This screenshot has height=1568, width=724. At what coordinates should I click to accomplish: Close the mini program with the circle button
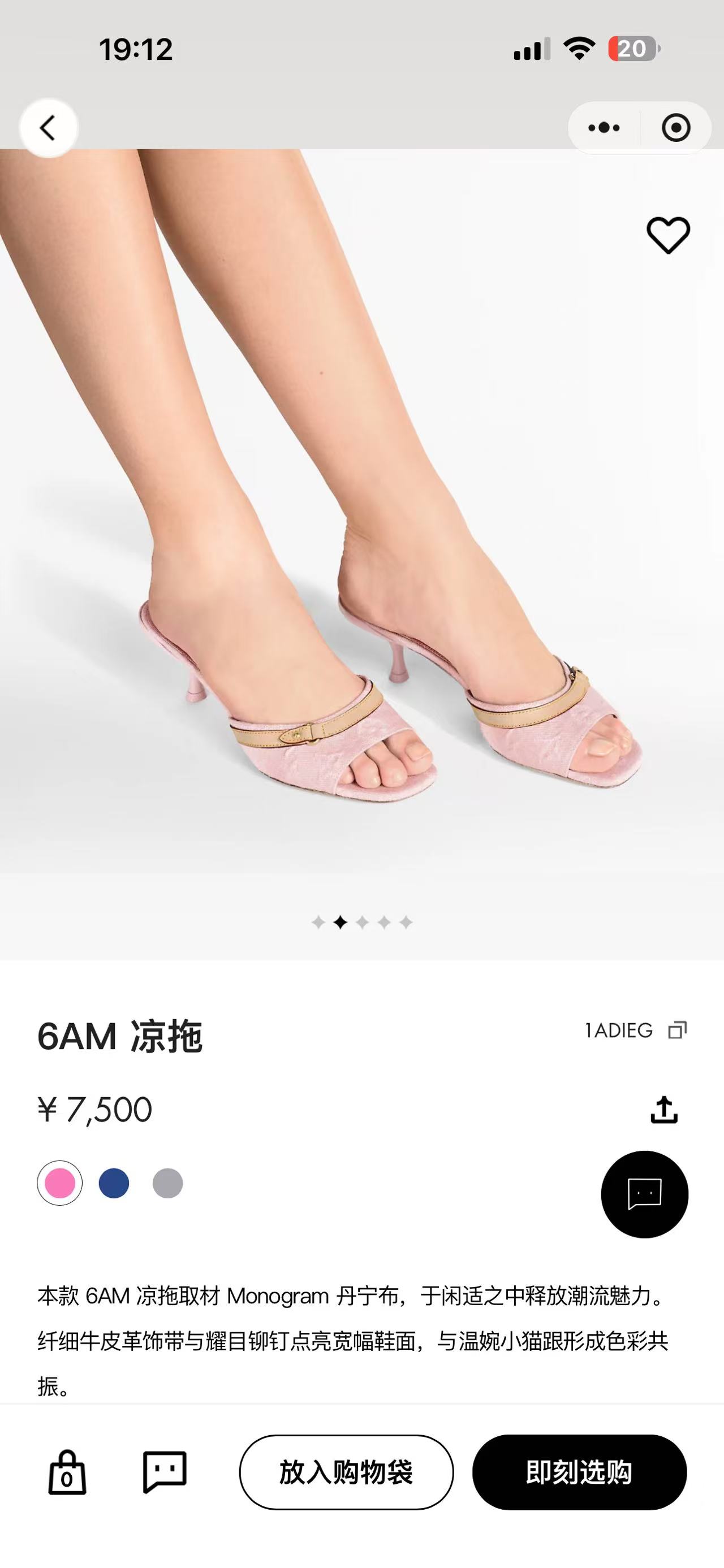(x=675, y=128)
